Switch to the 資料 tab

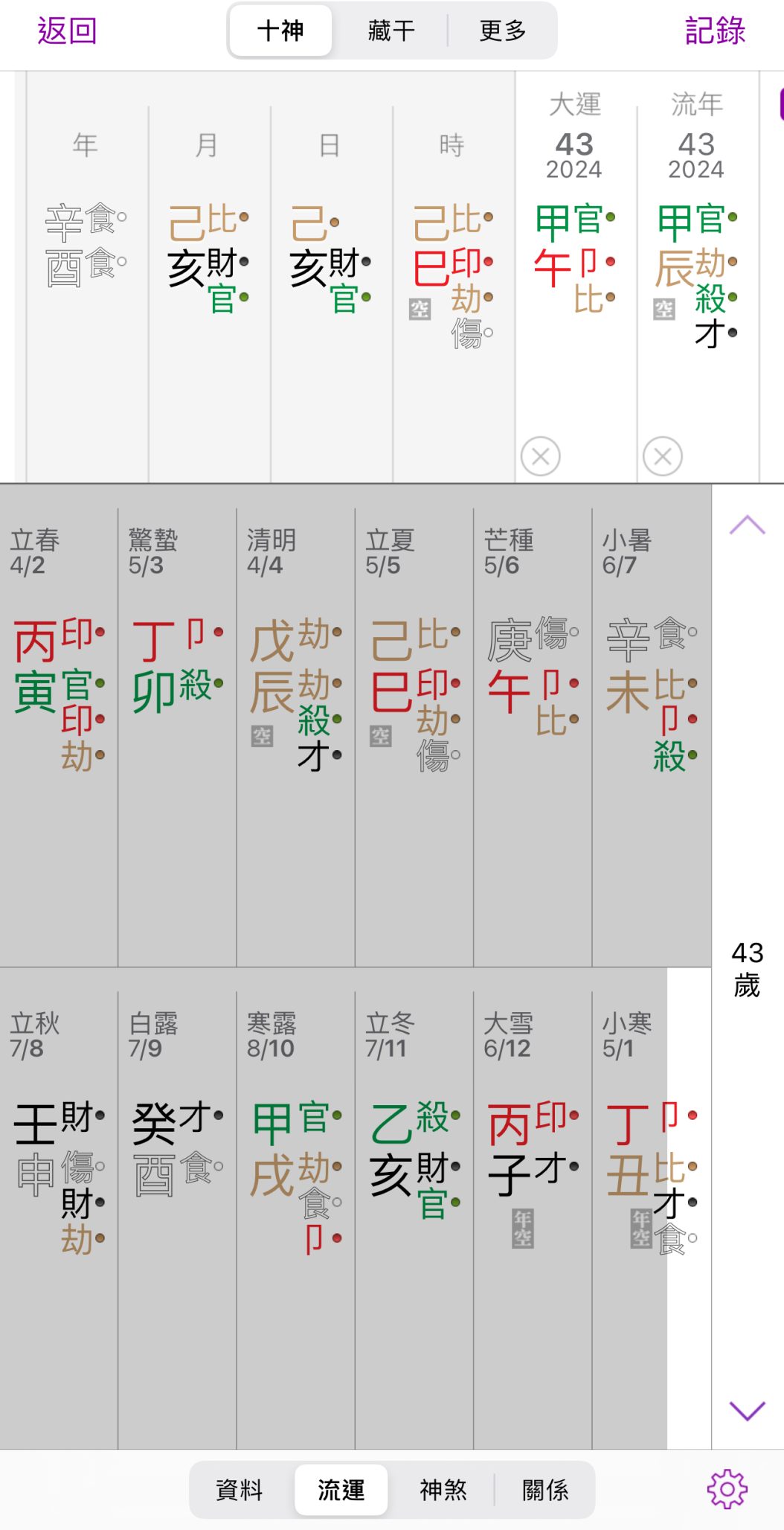point(240,1490)
